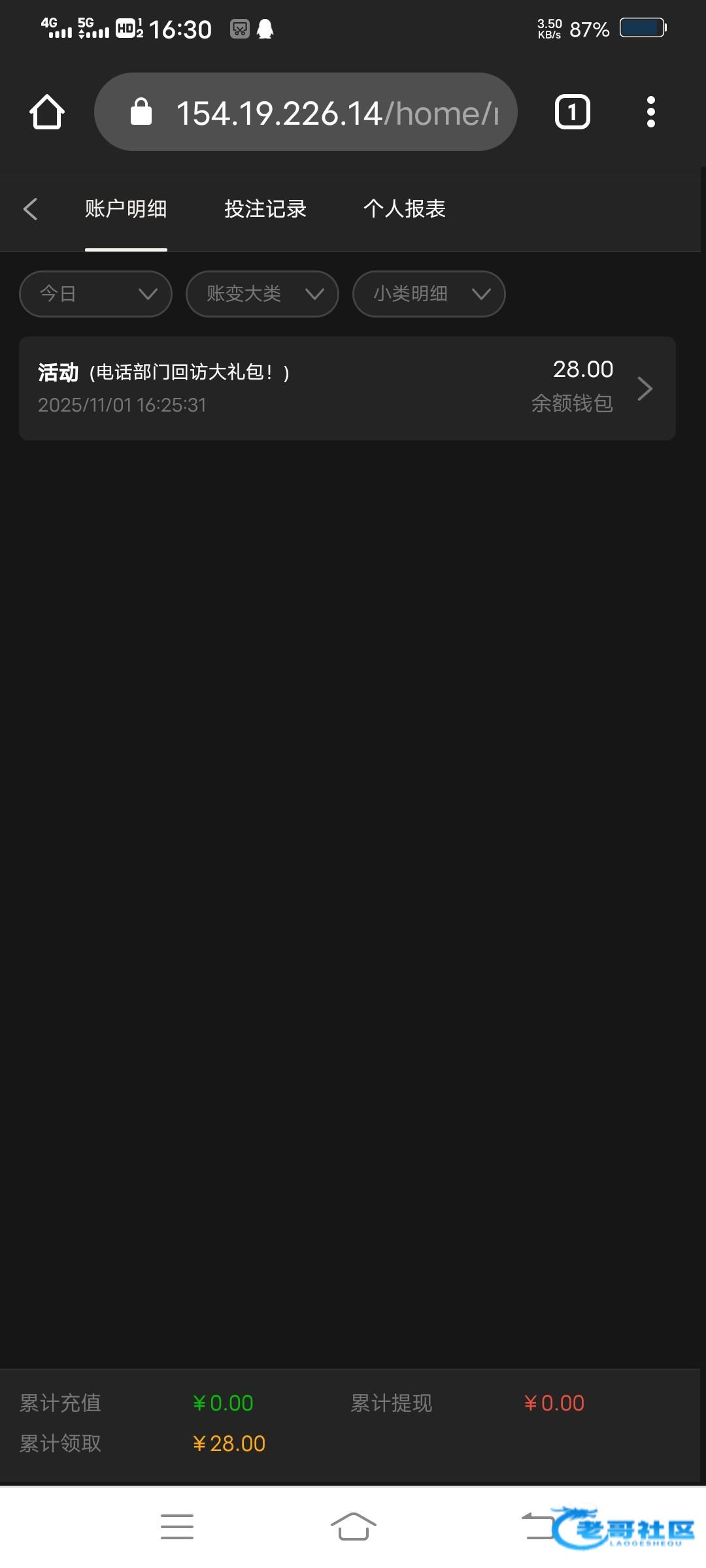This screenshot has width=706, height=1568.
Task: Tap the system home navigation button
Action: click(353, 1527)
